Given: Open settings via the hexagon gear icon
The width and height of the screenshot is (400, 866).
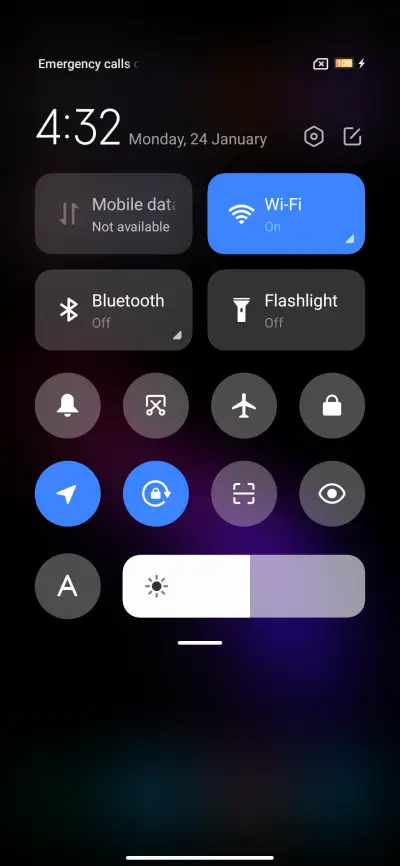Looking at the screenshot, I should point(314,136).
